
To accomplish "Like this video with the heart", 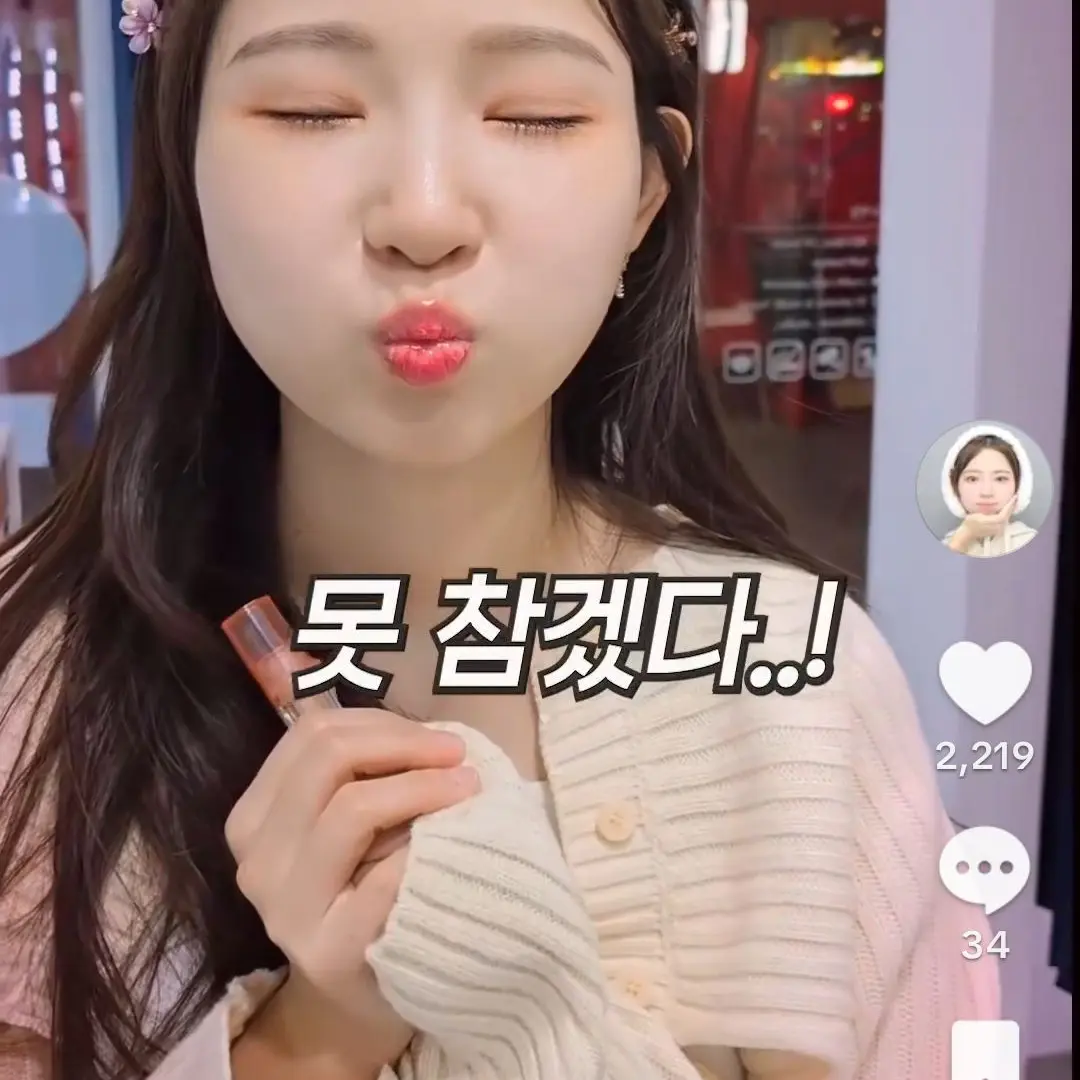I will coord(985,683).
